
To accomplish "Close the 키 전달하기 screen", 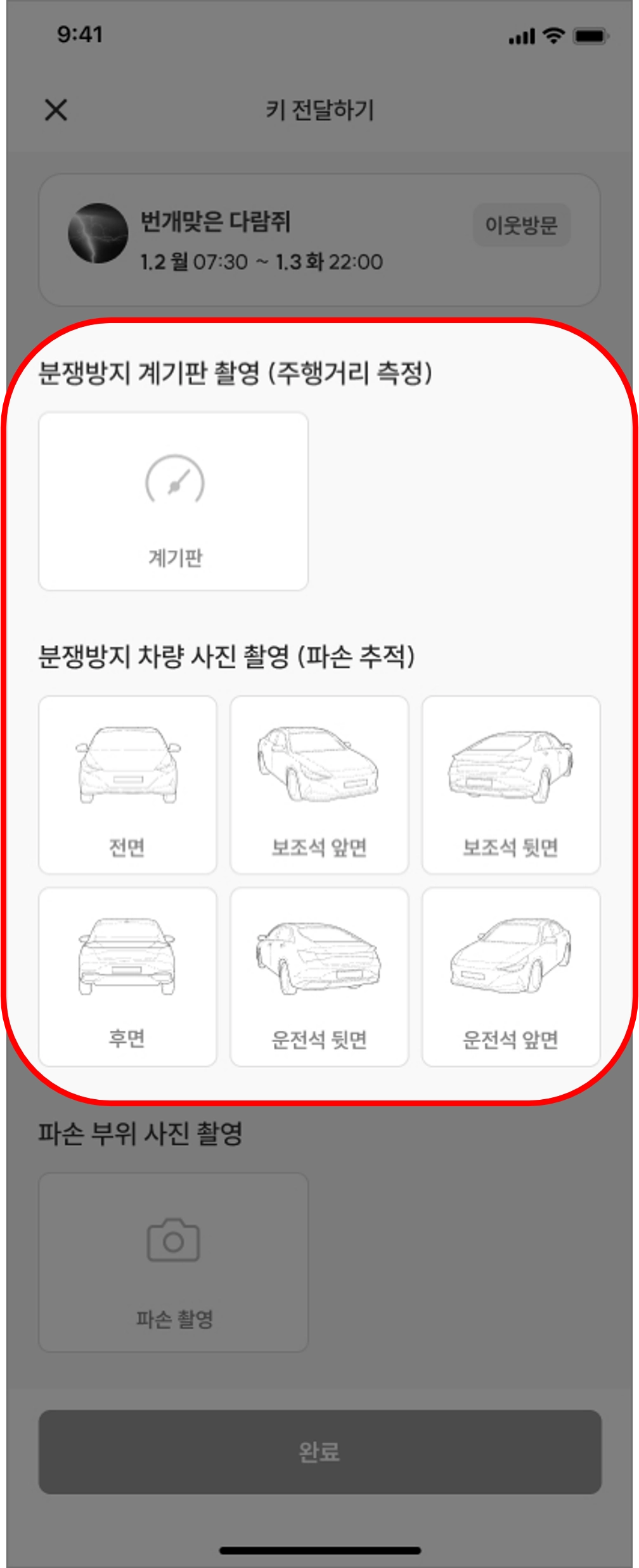I will click(x=56, y=110).
